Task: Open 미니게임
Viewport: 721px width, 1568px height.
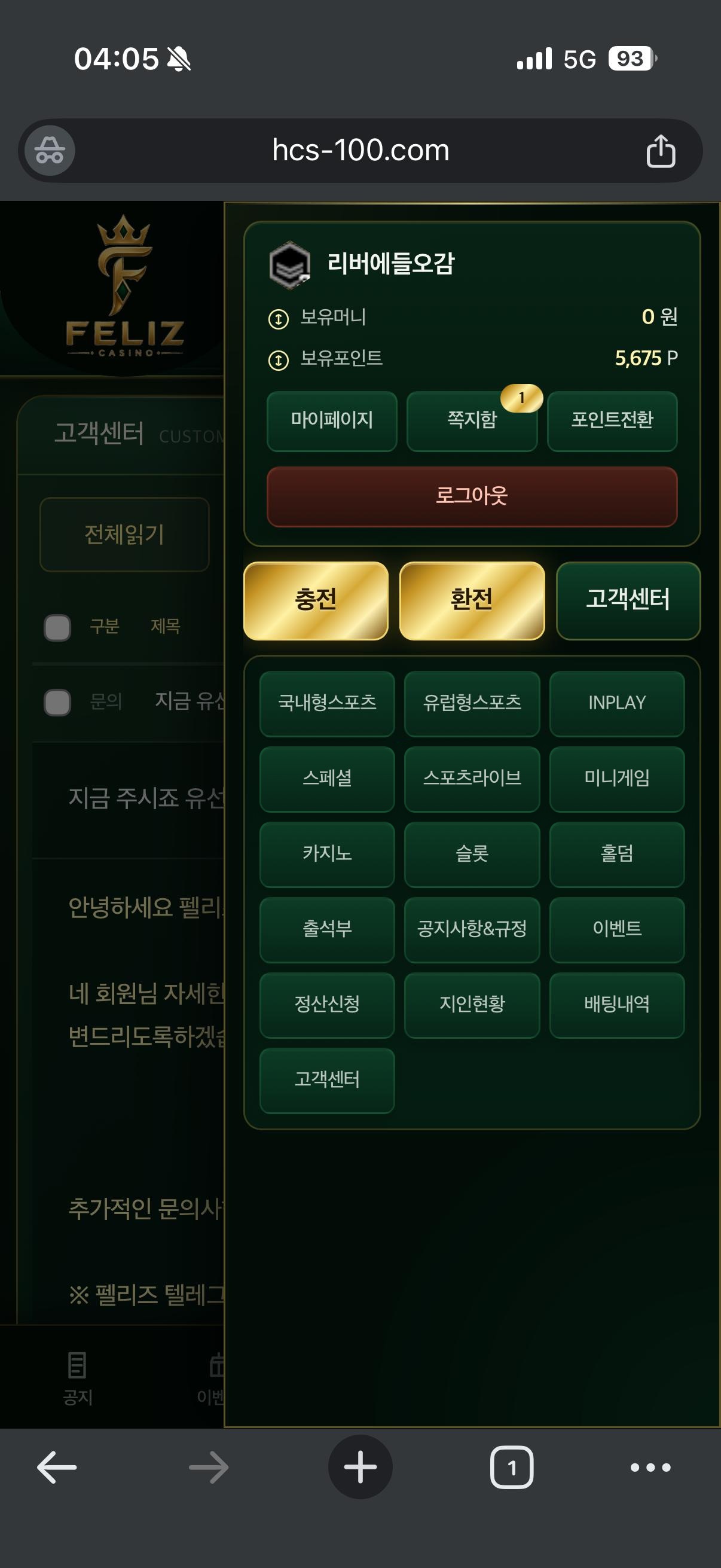Action: coord(617,779)
